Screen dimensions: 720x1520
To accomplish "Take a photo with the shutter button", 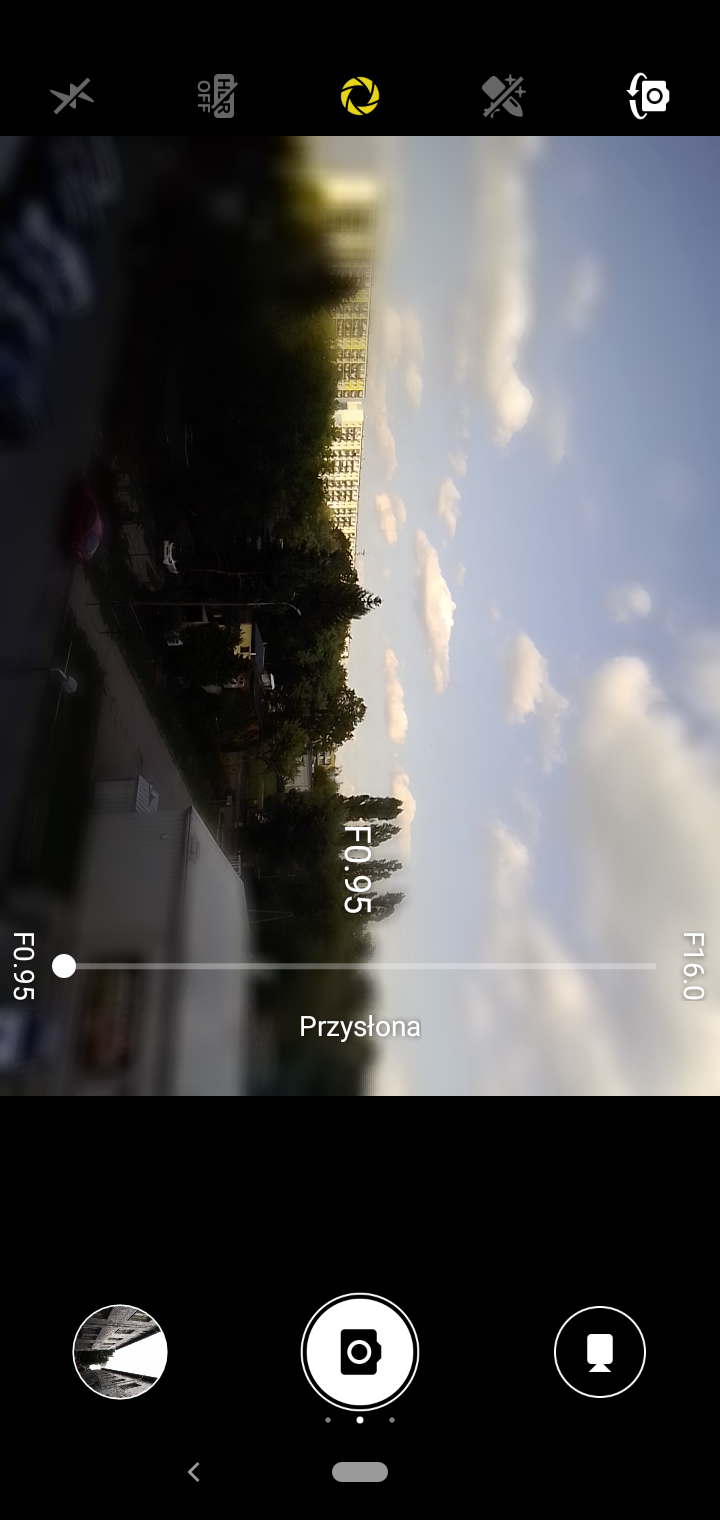I will 360,1352.
